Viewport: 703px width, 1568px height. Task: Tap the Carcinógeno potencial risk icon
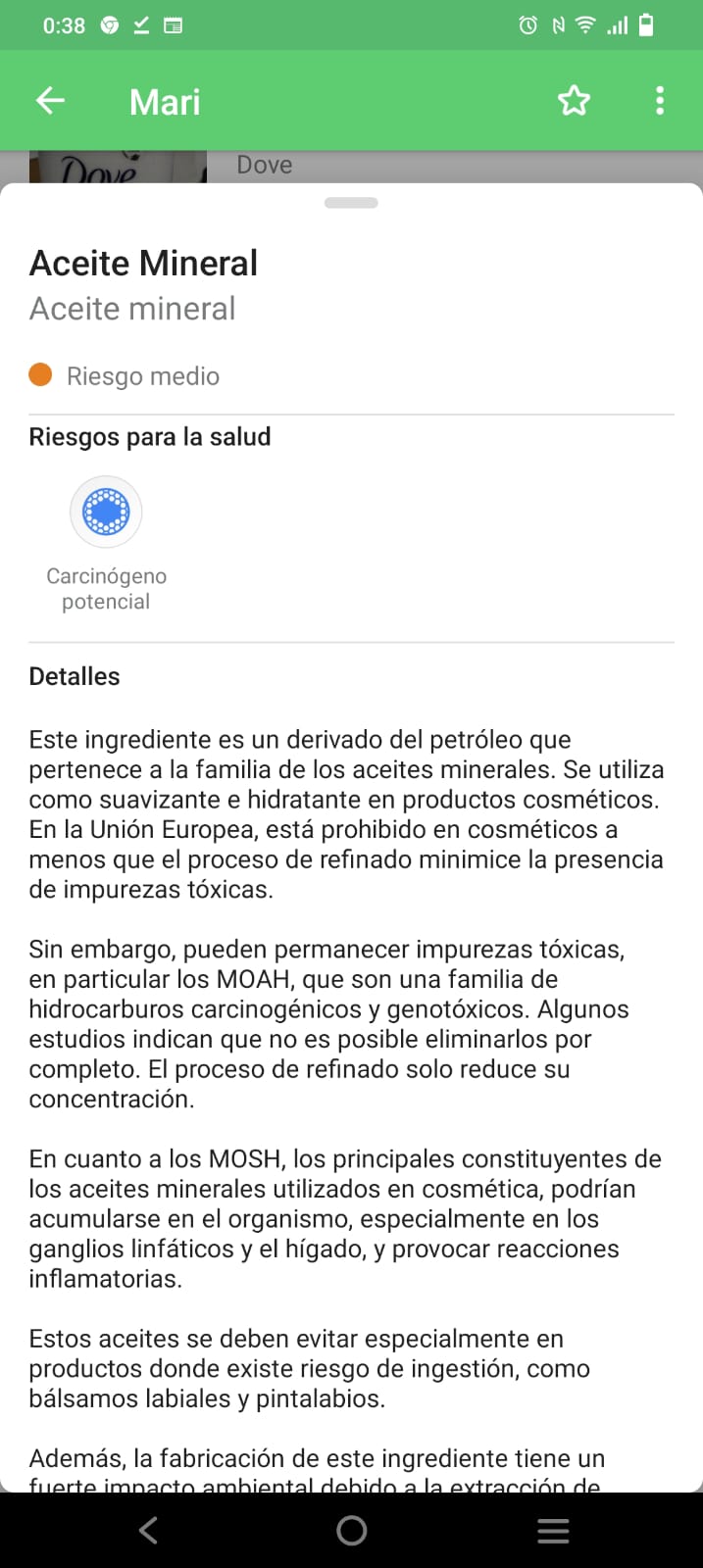tap(106, 512)
